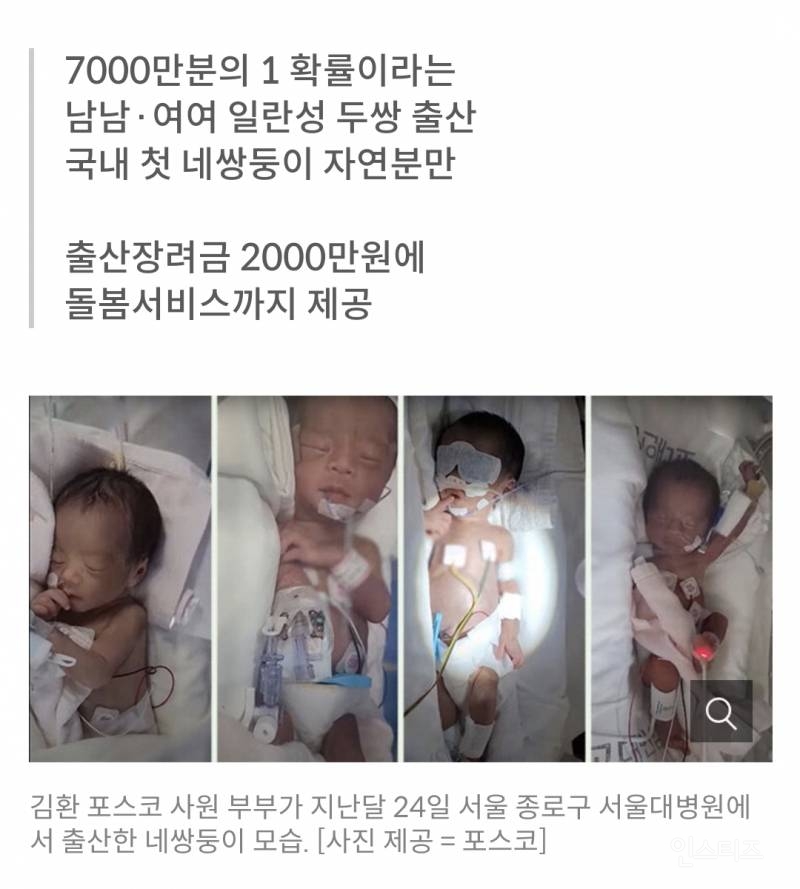
Task: Tap the magnifier icon to enlarge the photo
Action: (x=720, y=711)
